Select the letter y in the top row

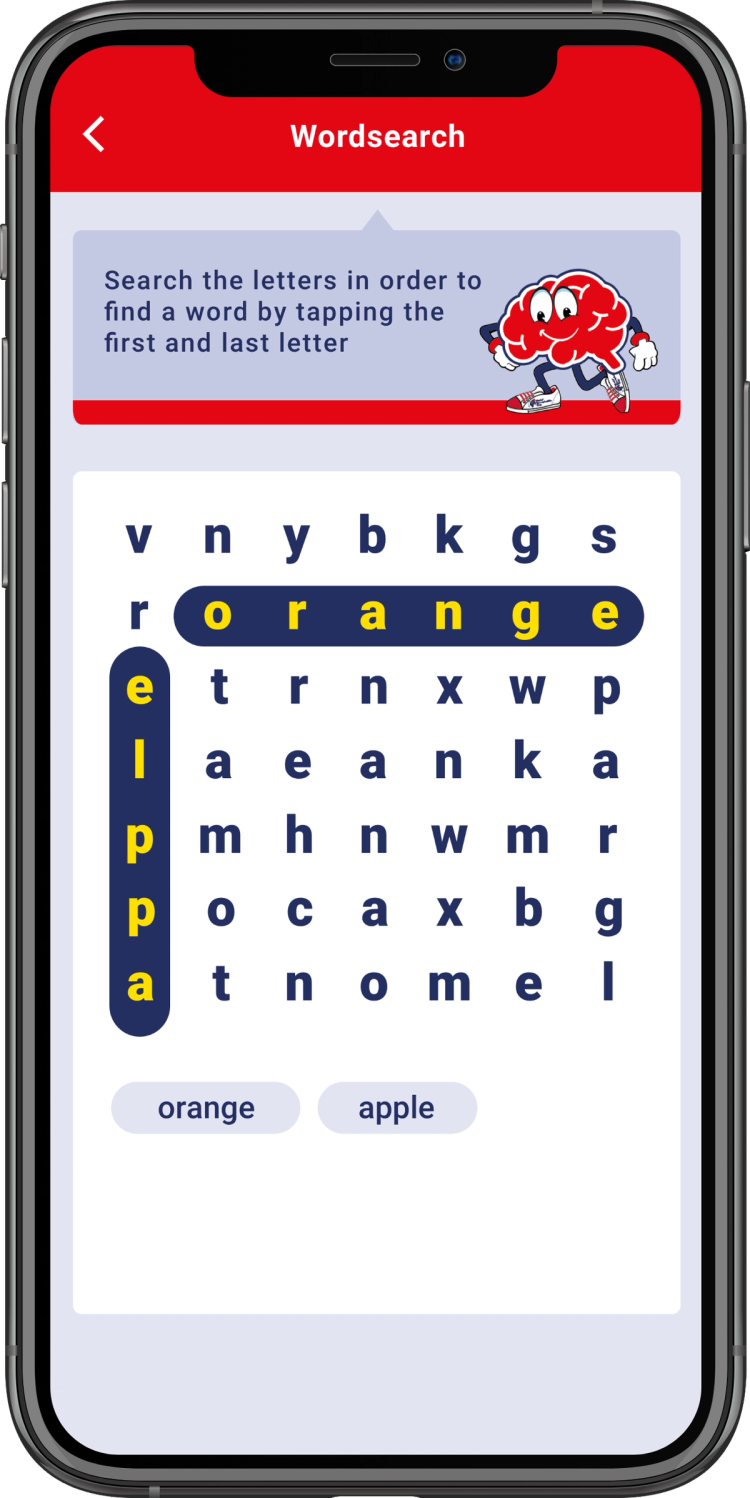pyautogui.click(x=296, y=537)
